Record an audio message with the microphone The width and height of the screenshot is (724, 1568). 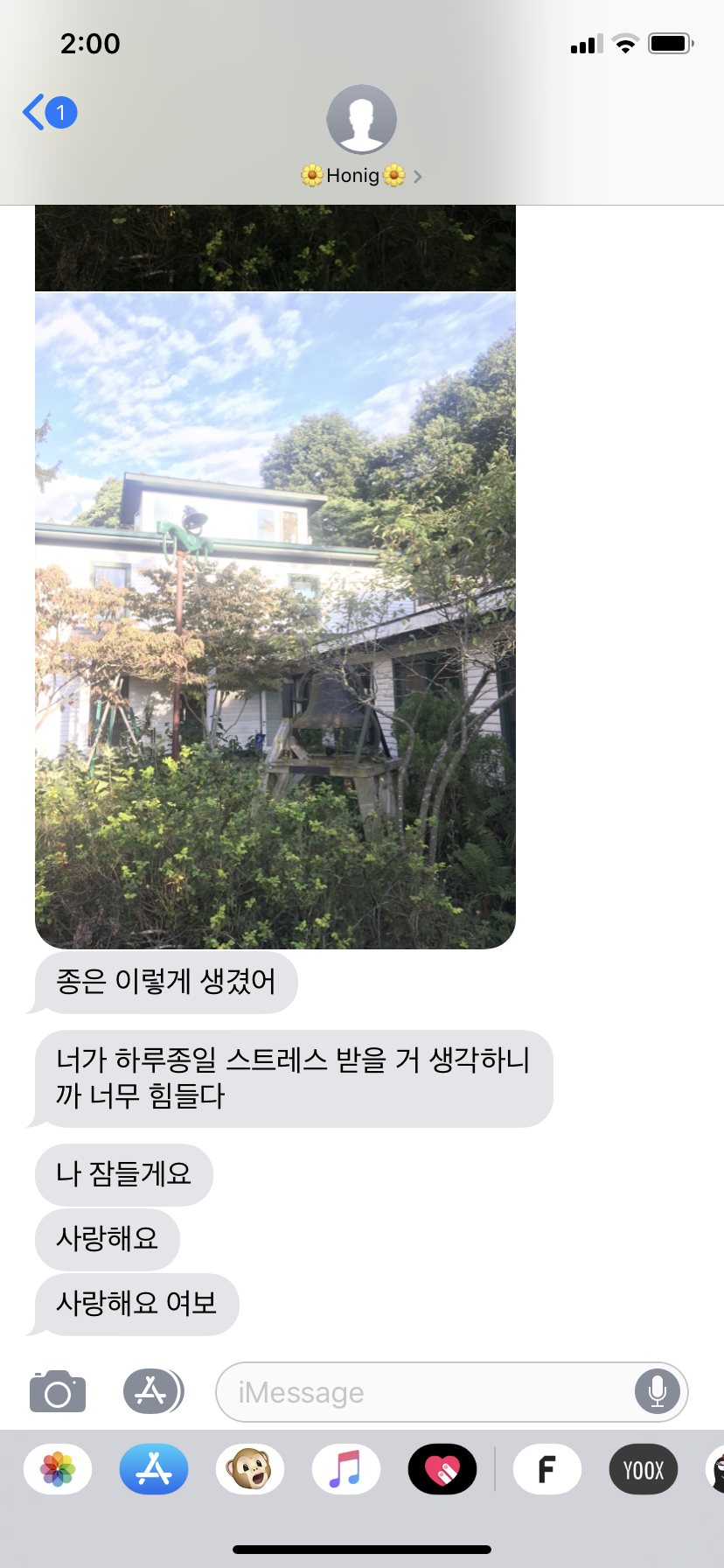click(657, 1391)
